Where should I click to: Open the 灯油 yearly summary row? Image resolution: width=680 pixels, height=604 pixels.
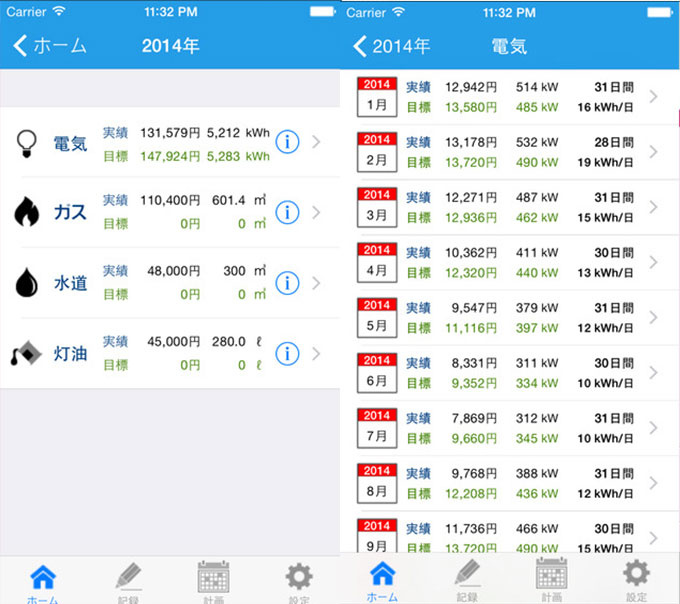[150, 353]
